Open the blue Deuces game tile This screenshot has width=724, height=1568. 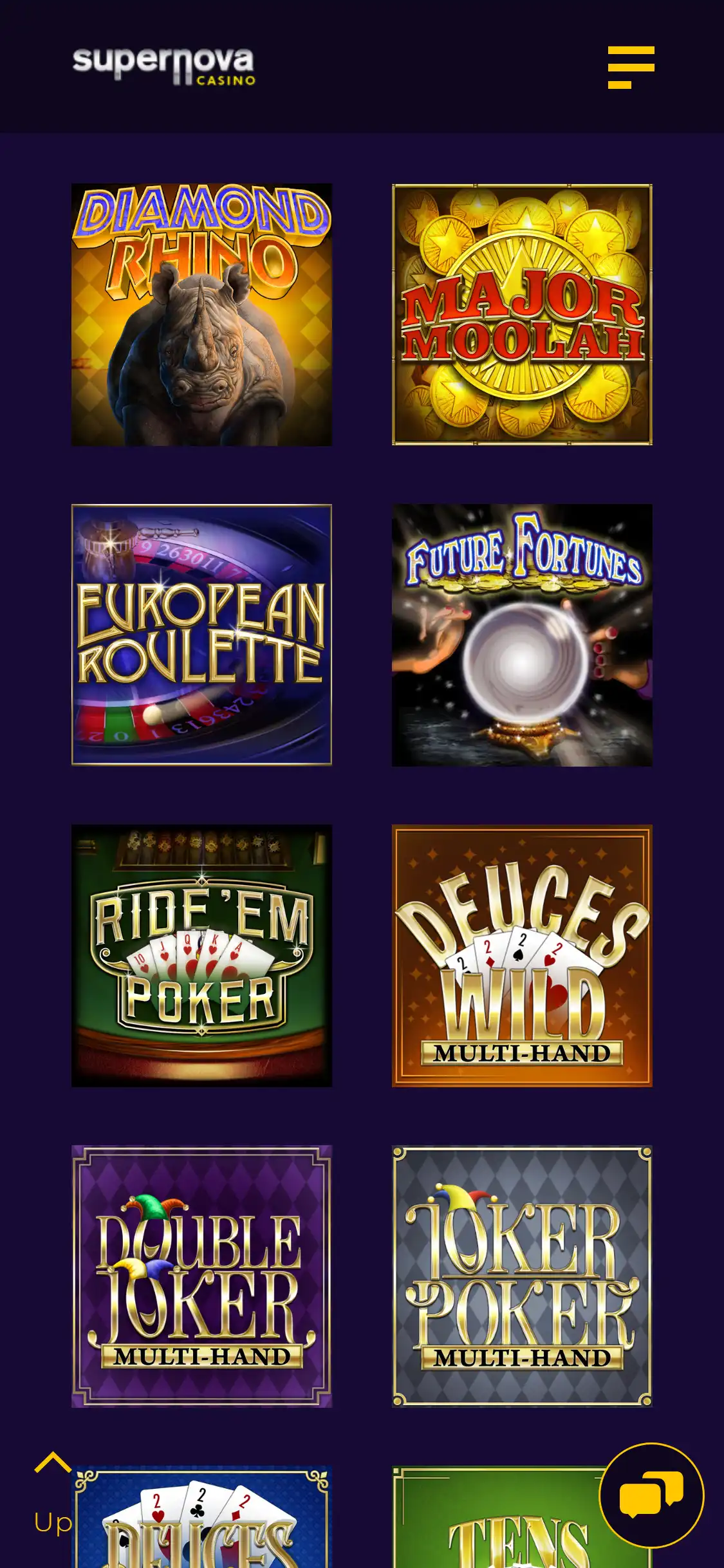201,1526
